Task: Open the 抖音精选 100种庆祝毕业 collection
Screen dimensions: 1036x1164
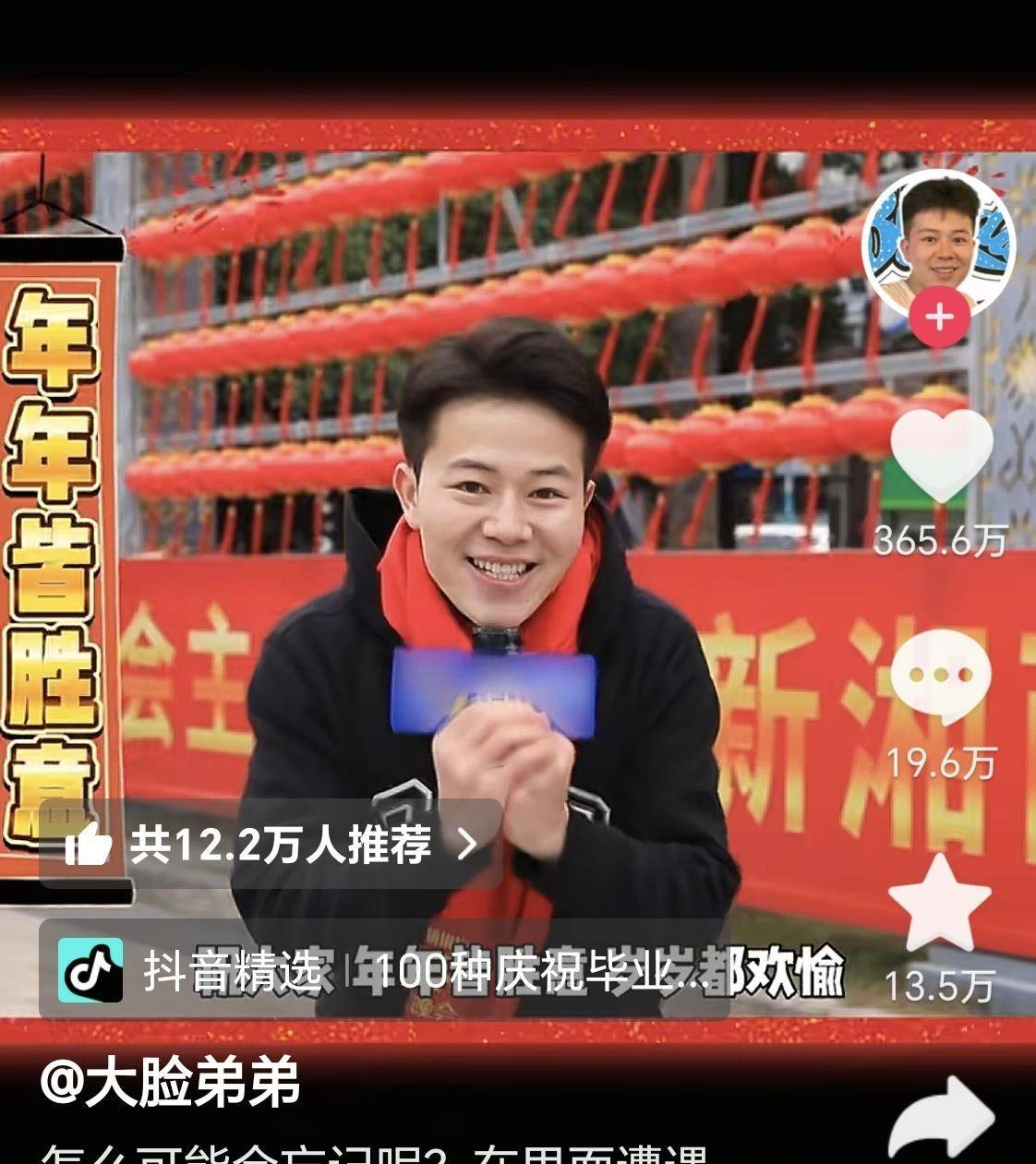Action: click(x=383, y=970)
